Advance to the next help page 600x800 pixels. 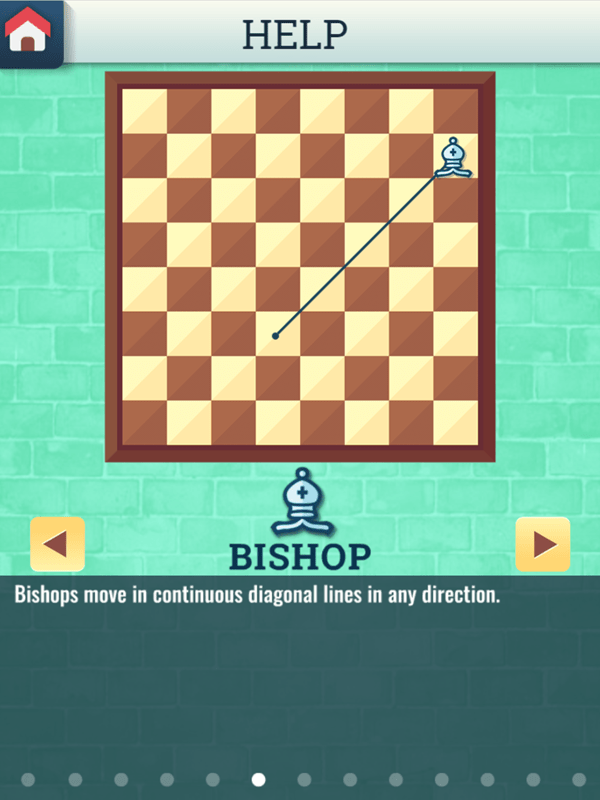point(542,544)
